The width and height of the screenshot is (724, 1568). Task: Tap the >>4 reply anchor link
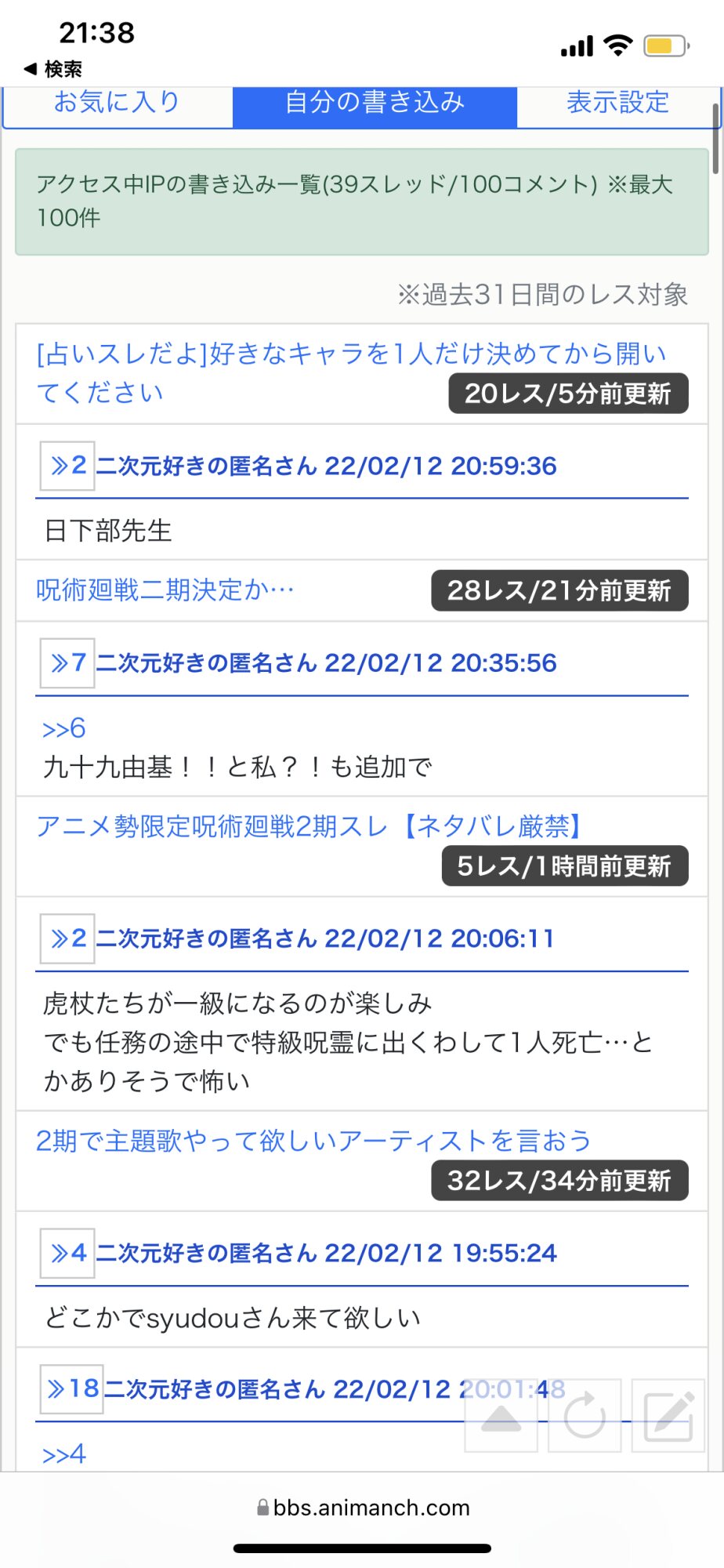[x=63, y=1455]
